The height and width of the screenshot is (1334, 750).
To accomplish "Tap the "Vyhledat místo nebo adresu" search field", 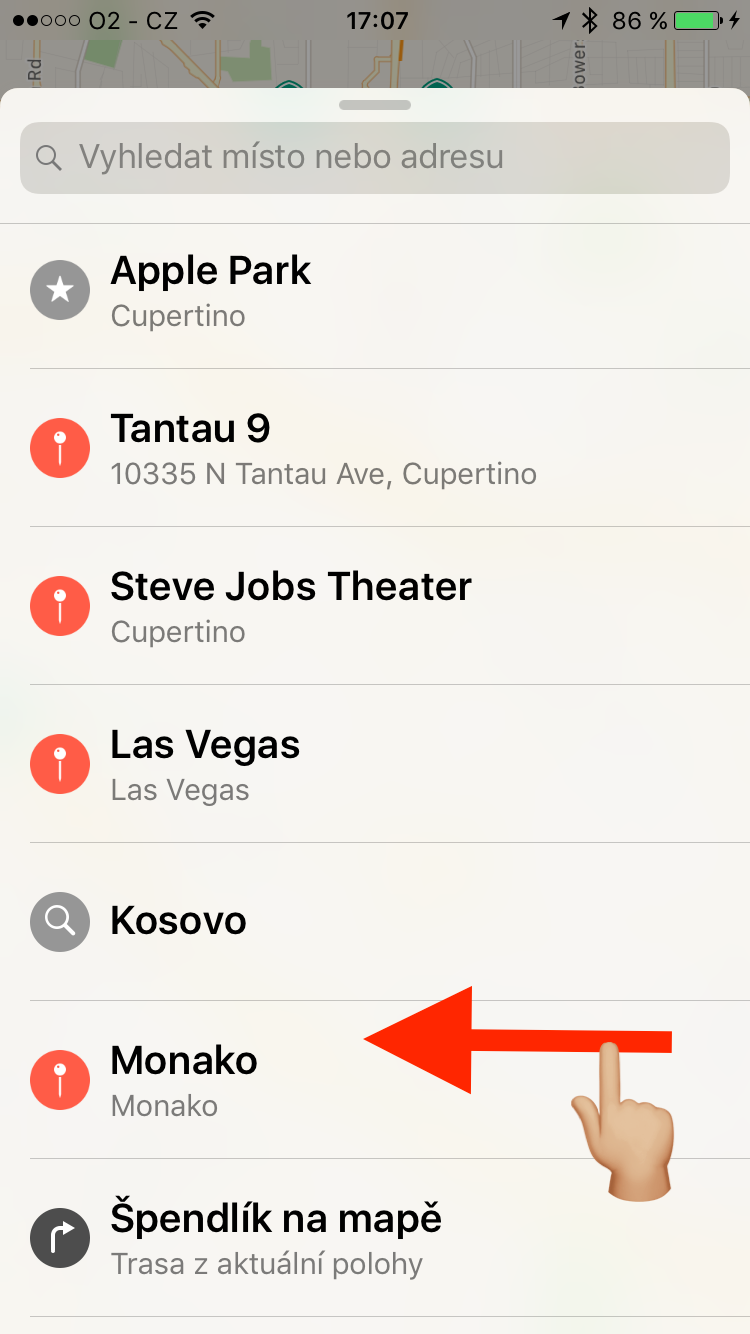I will [375, 157].
